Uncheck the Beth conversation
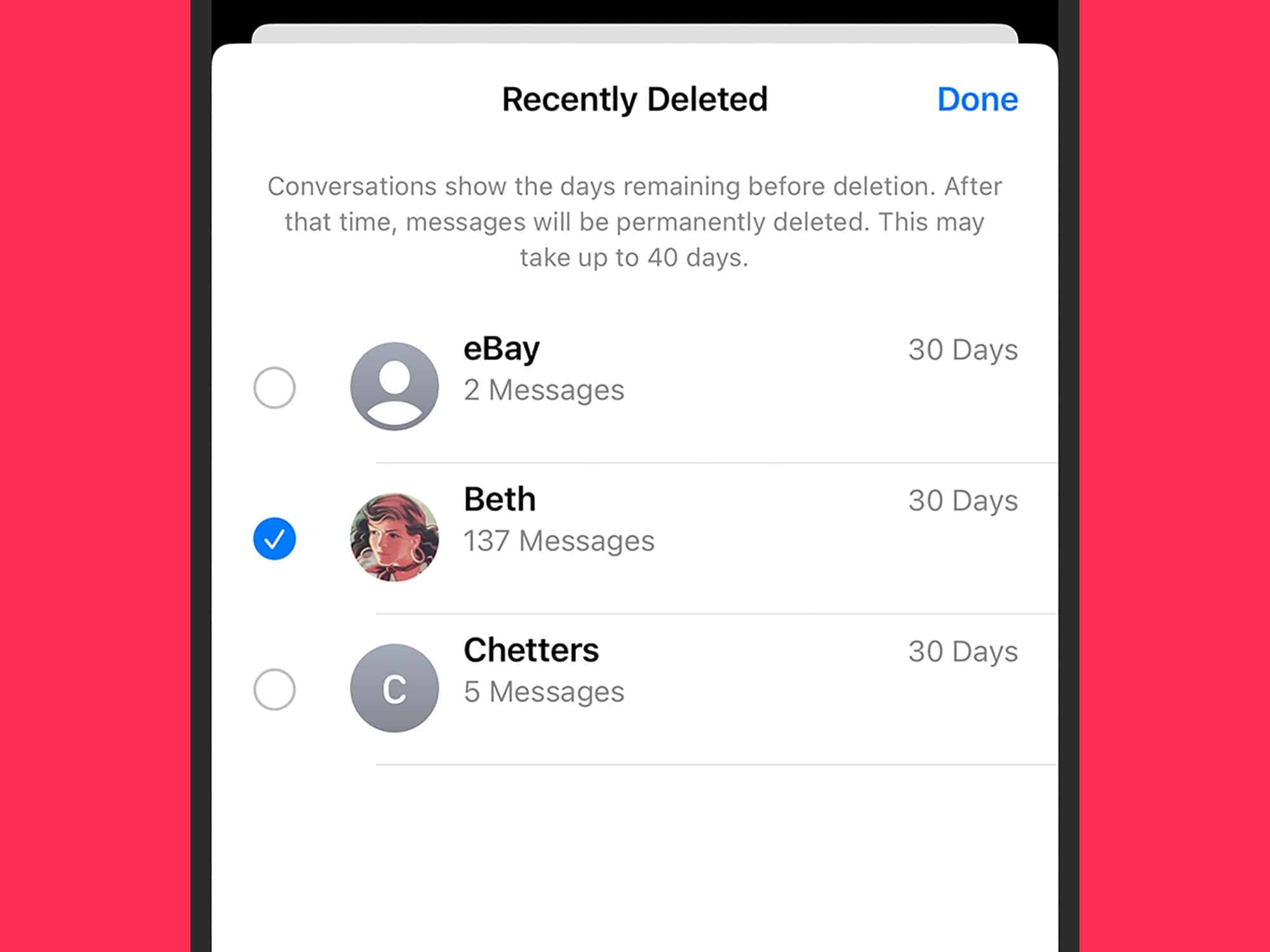 [x=274, y=539]
